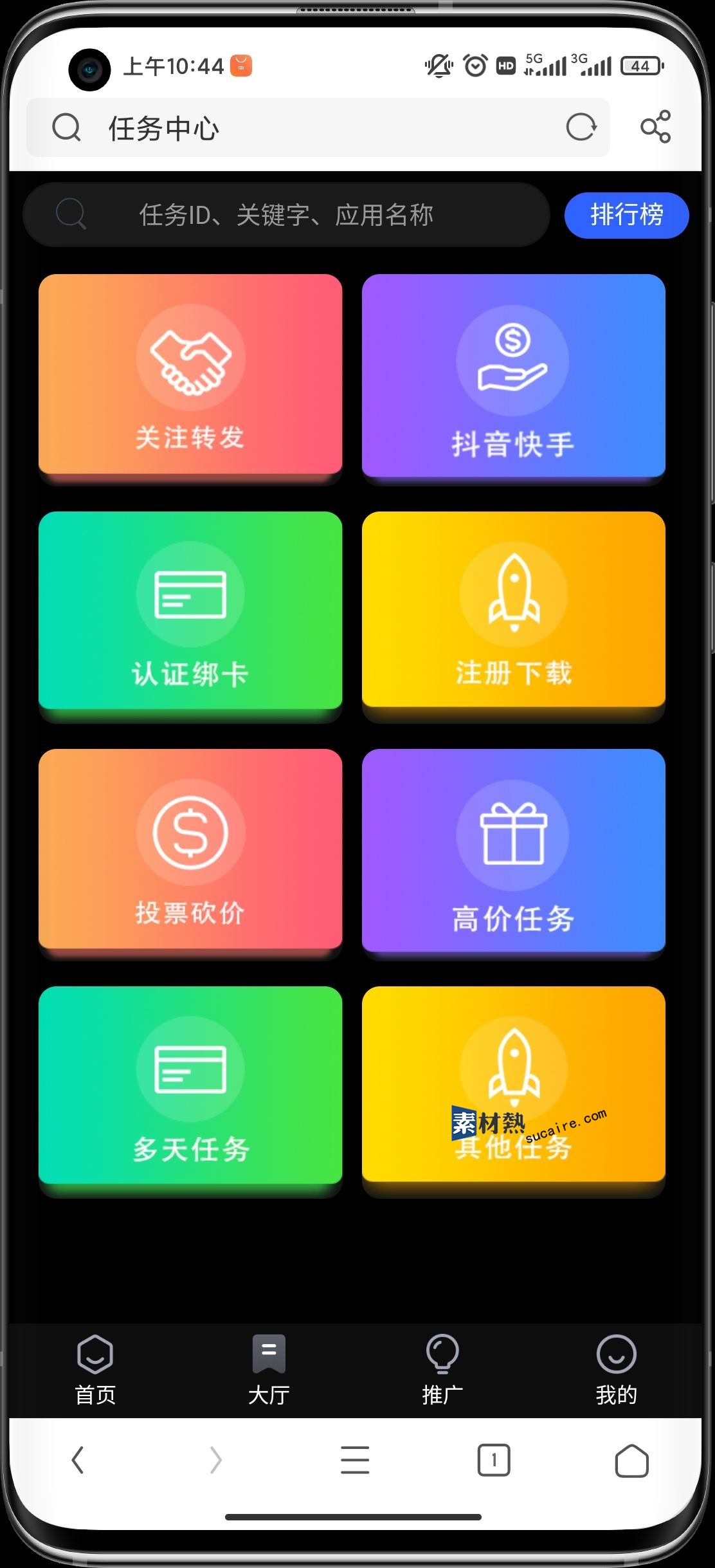View 投票砍价 tasks

[190, 849]
